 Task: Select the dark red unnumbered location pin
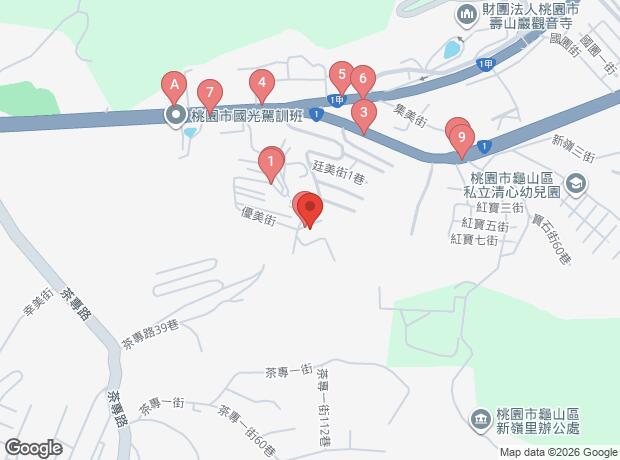point(310,208)
